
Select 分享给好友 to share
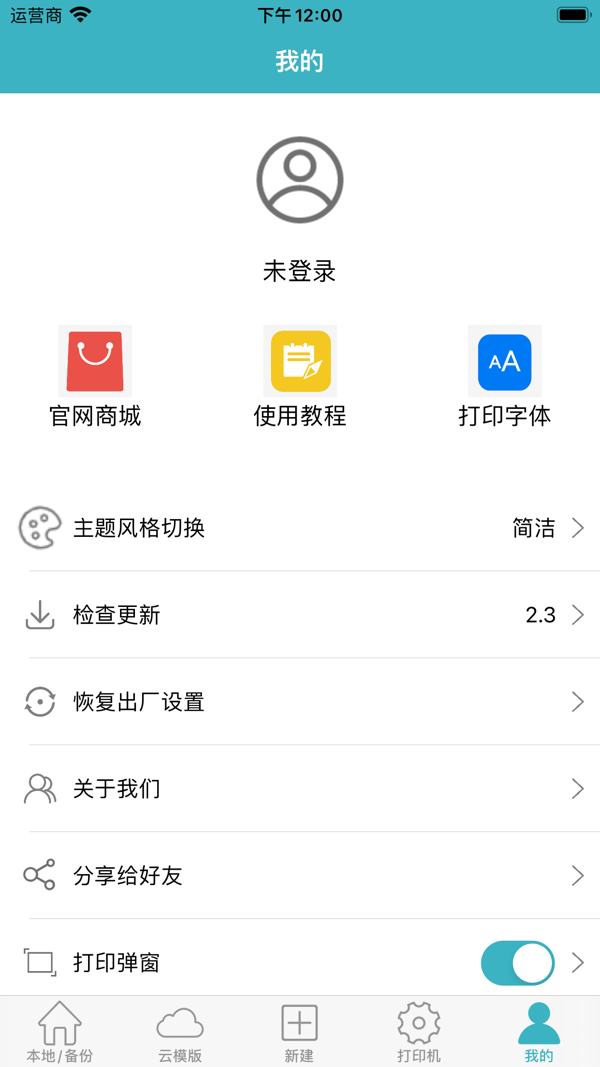(300, 875)
